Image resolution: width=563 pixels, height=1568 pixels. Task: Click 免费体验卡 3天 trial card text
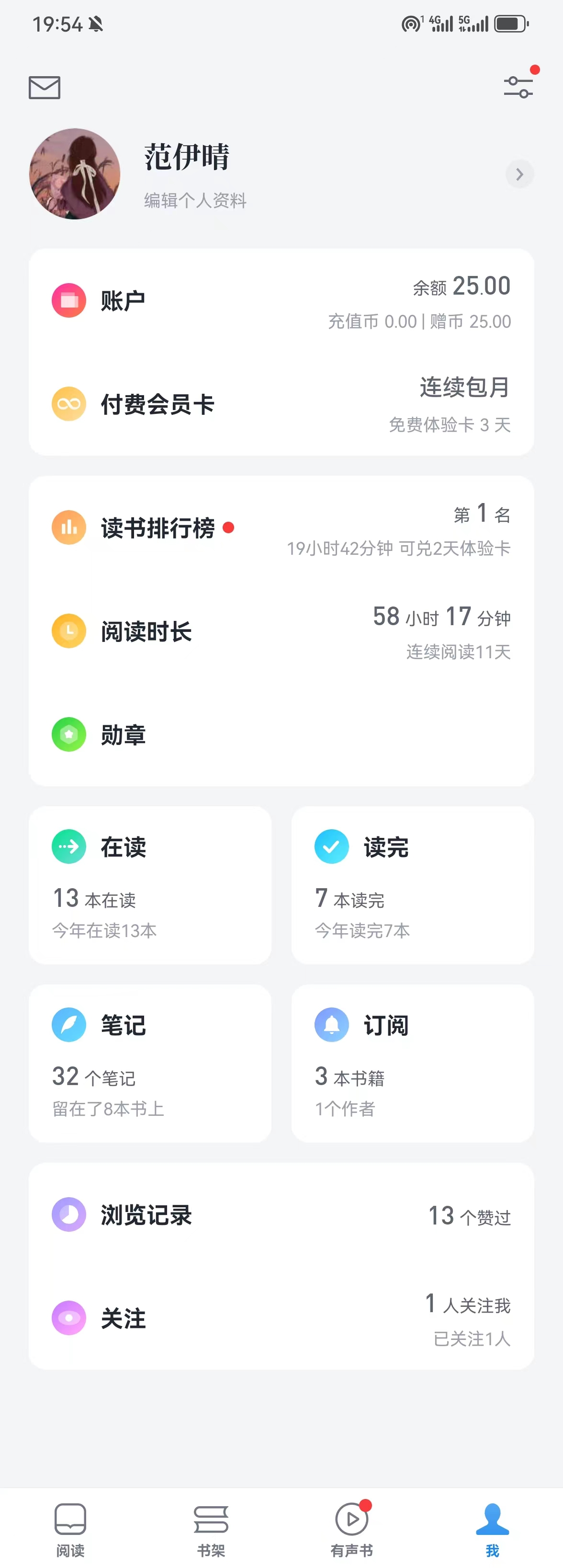pyautogui.click(x=451, y=425)
